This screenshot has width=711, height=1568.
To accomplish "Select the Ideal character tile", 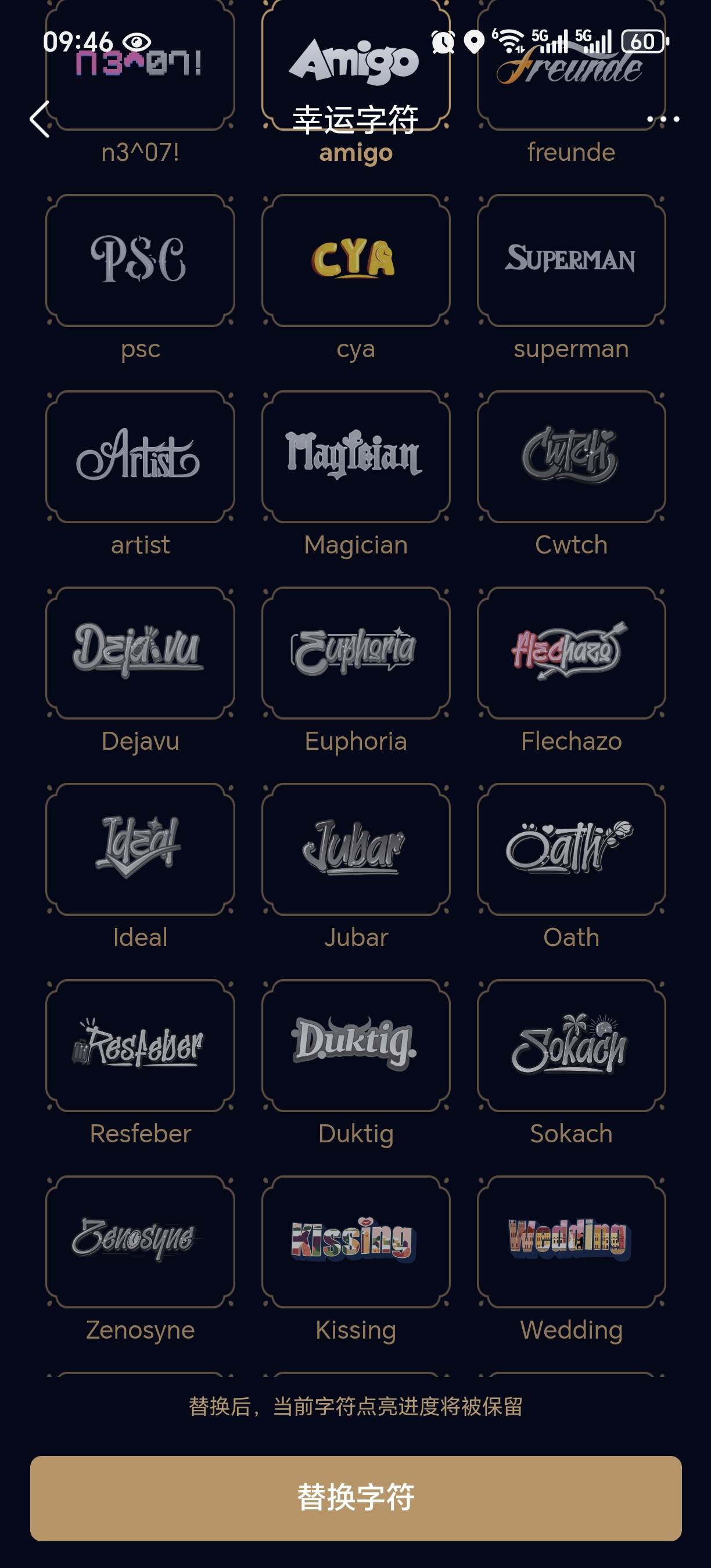I will click(x=140, y=849).
